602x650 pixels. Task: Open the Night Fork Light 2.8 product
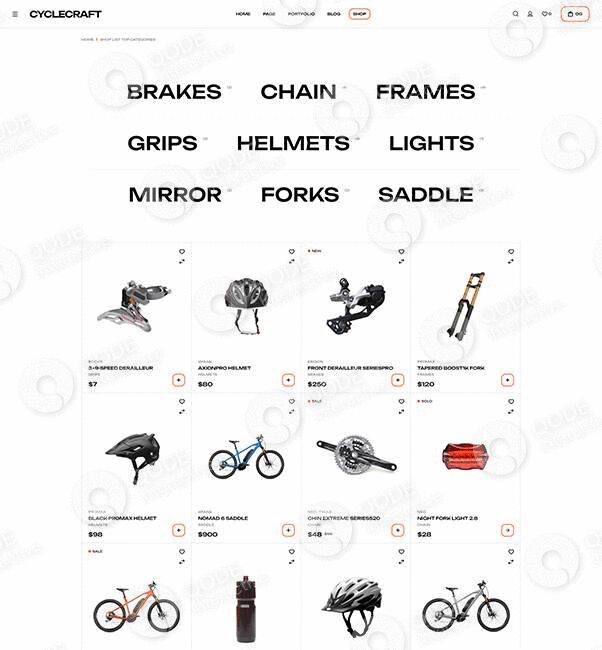point(447,518)
